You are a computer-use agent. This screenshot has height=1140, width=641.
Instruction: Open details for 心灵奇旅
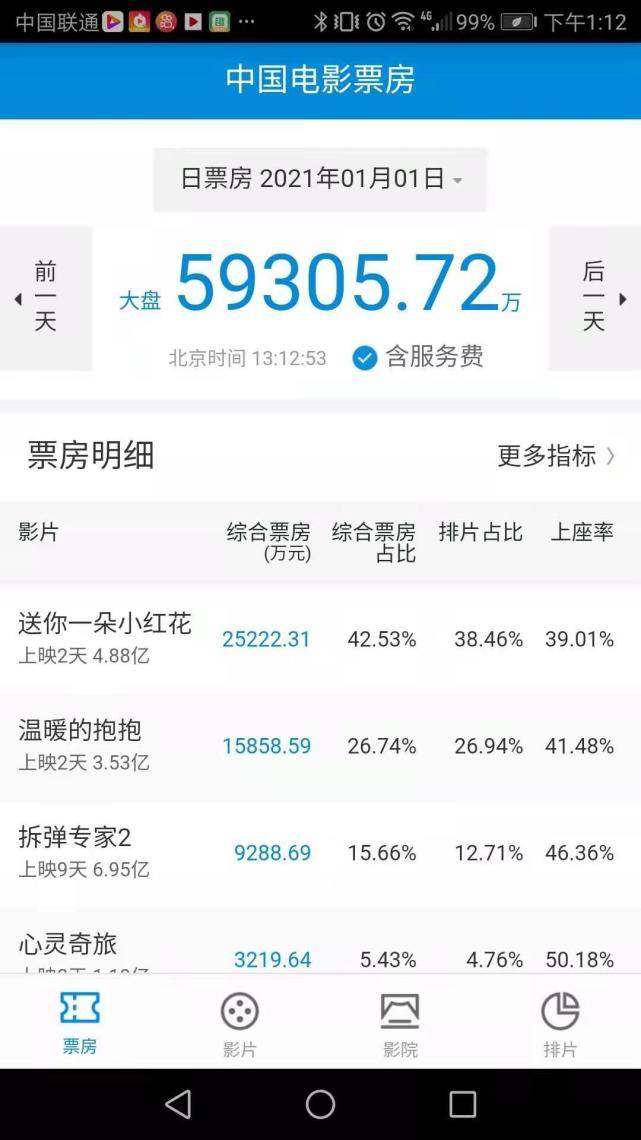(320, 942)
